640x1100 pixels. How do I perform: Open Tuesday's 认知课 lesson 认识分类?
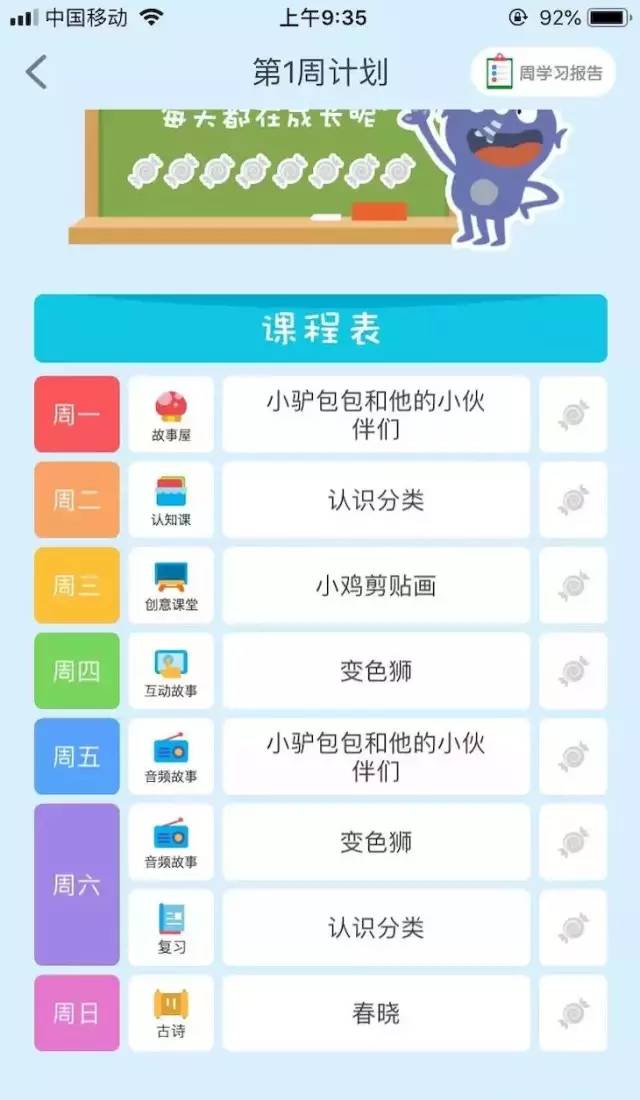tap(376, 500)
